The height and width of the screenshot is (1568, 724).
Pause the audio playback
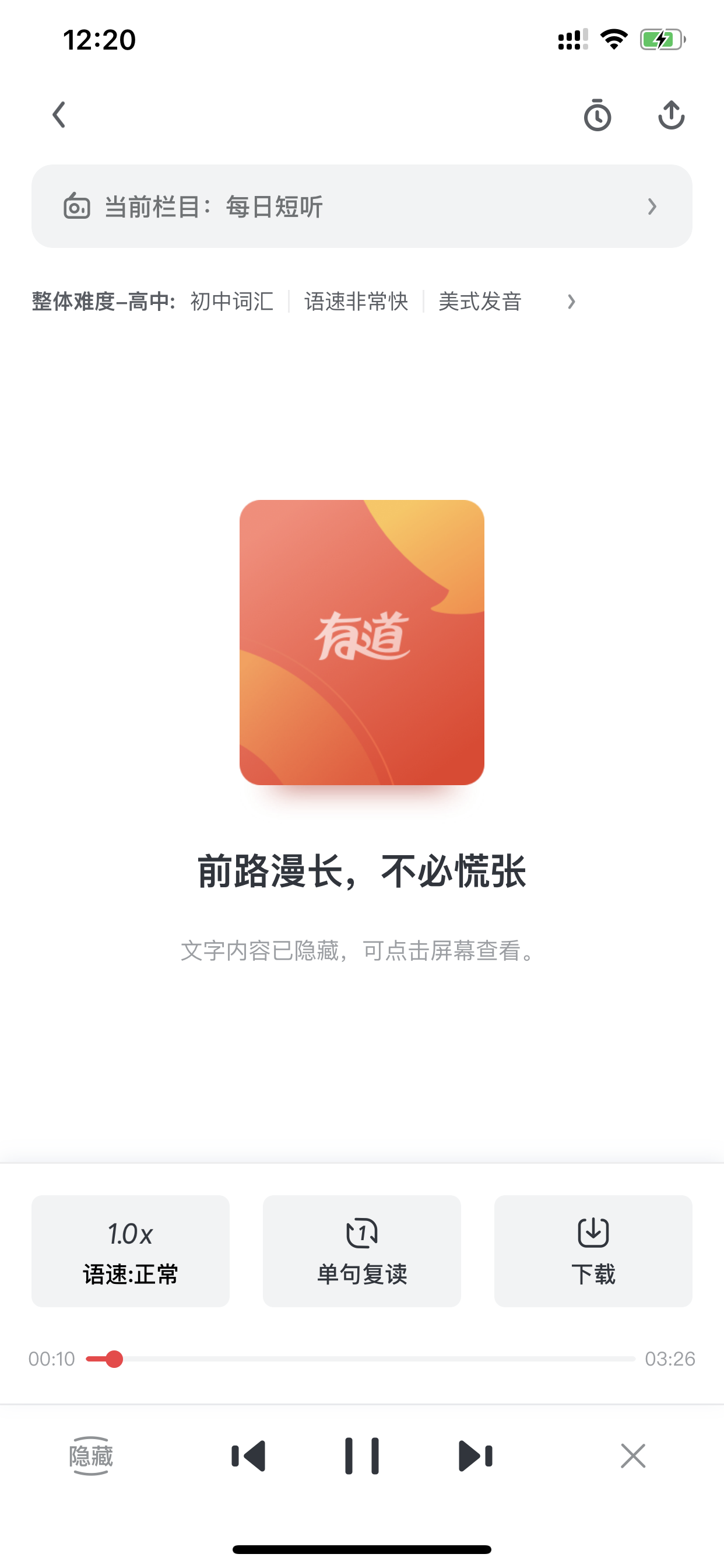[x=362, y=1456]
